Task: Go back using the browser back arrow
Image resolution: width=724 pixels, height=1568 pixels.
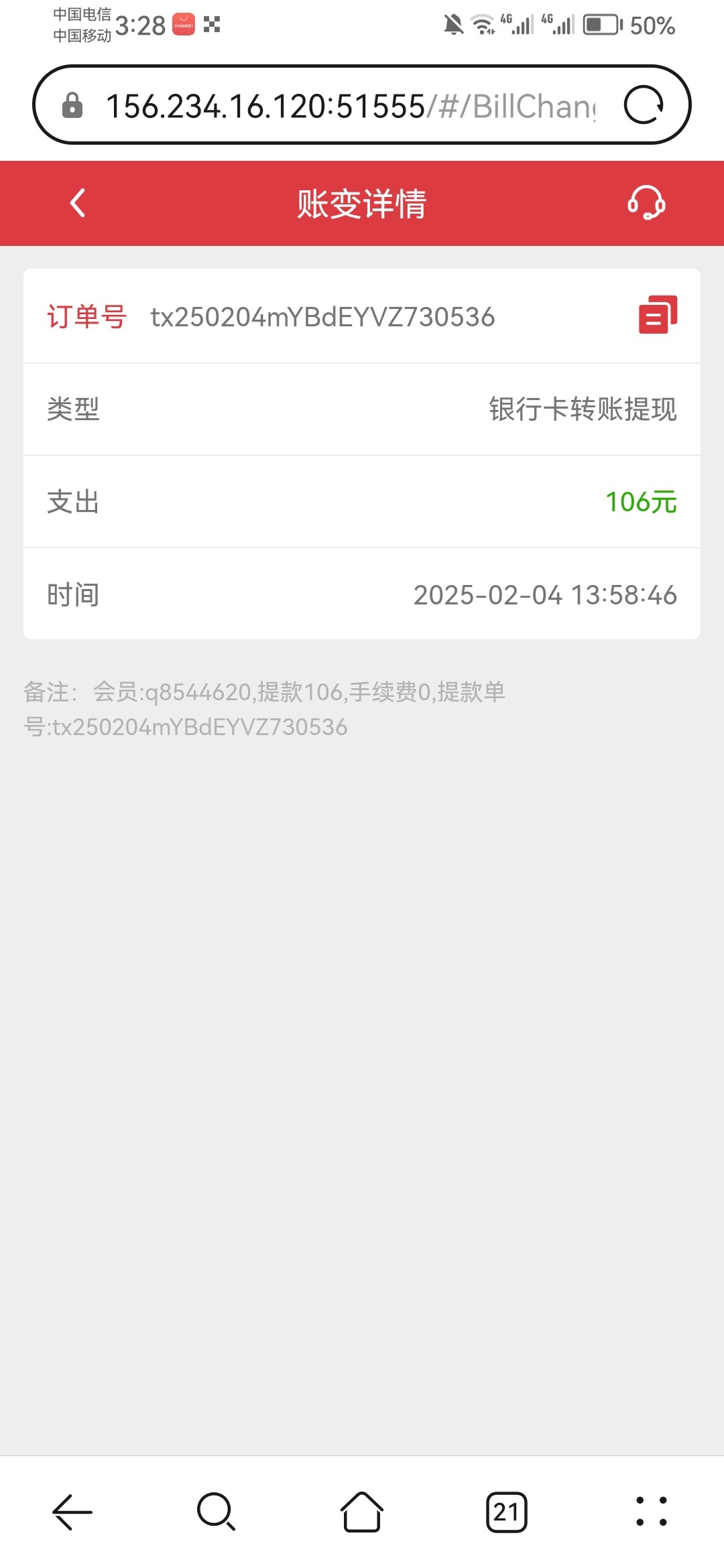Action: pyautogui.click(x=72, y=1512)
